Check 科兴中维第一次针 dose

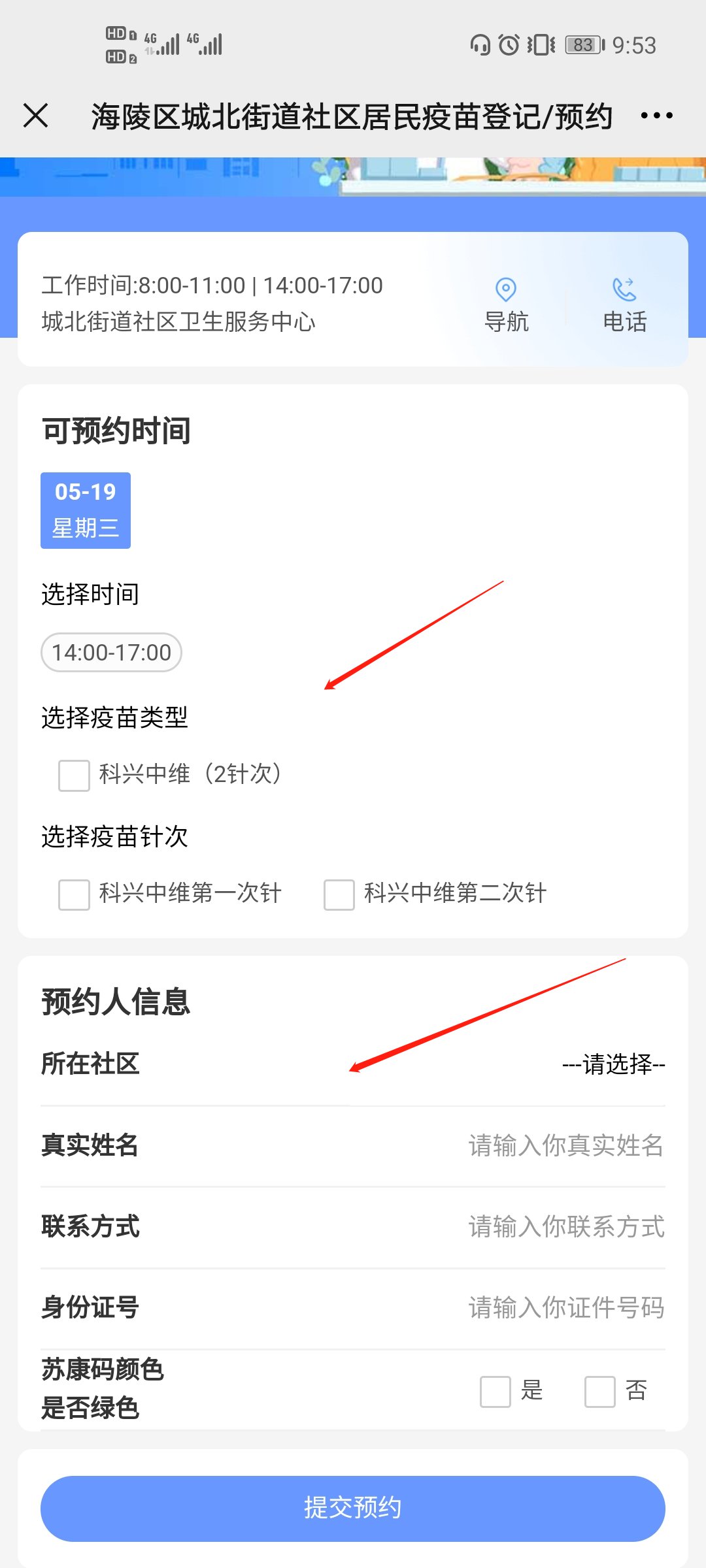click(x=75, y=894)
